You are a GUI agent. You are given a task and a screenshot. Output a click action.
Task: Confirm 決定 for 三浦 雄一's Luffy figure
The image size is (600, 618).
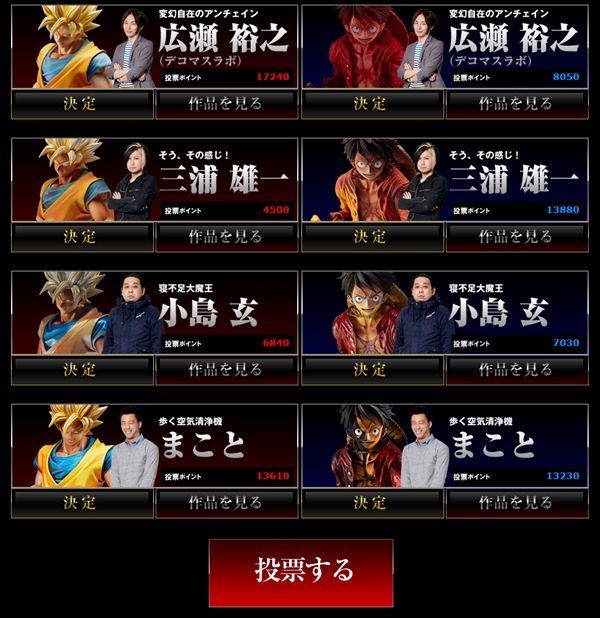(x=372, y=237)
